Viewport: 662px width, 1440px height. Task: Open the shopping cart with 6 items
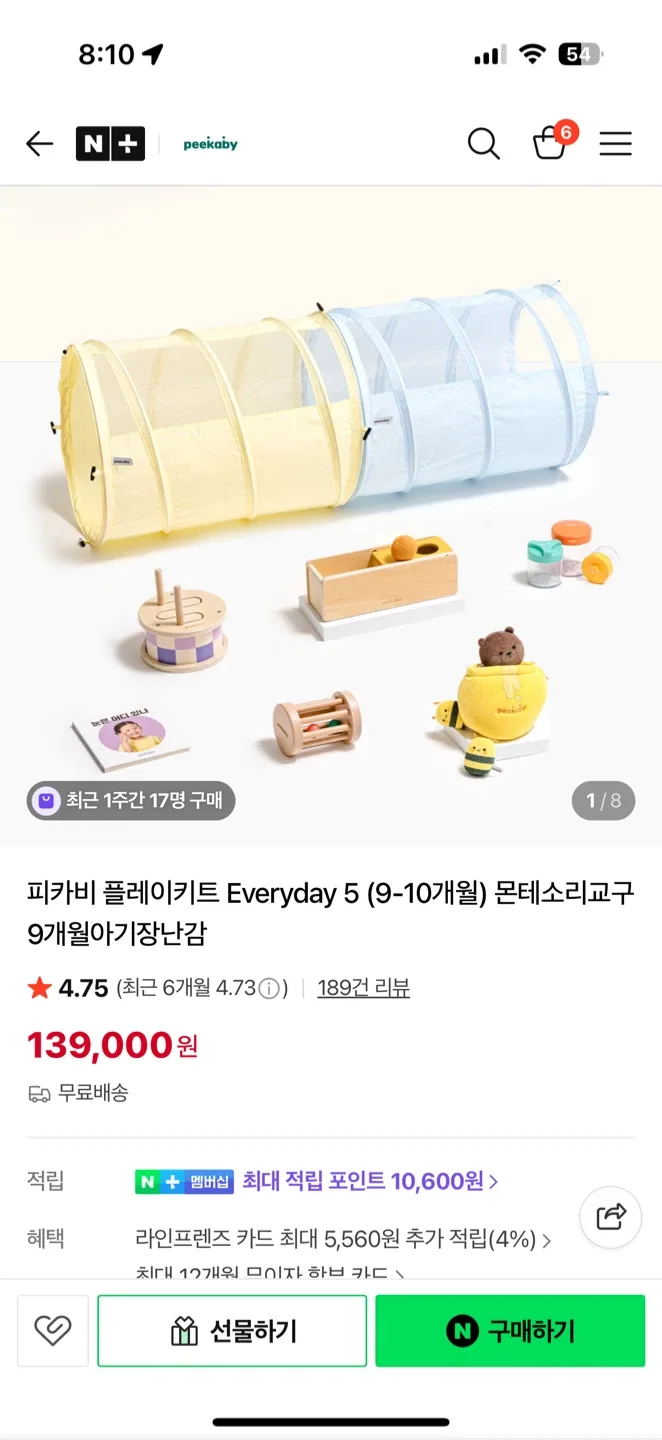(x=550, y=143)
